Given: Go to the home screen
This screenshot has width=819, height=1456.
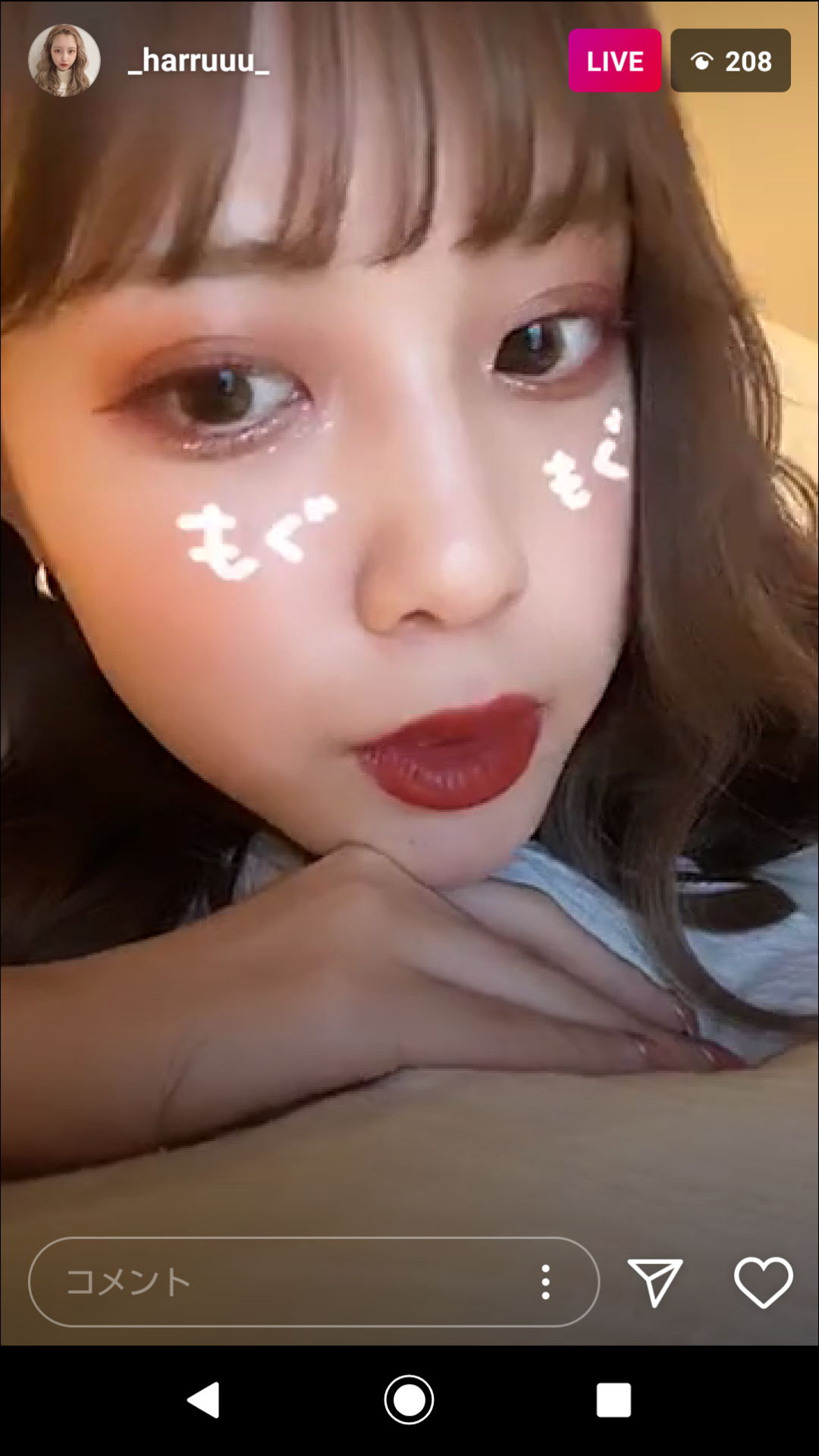Looking at the screenshot, I should tap(409, 1400).
